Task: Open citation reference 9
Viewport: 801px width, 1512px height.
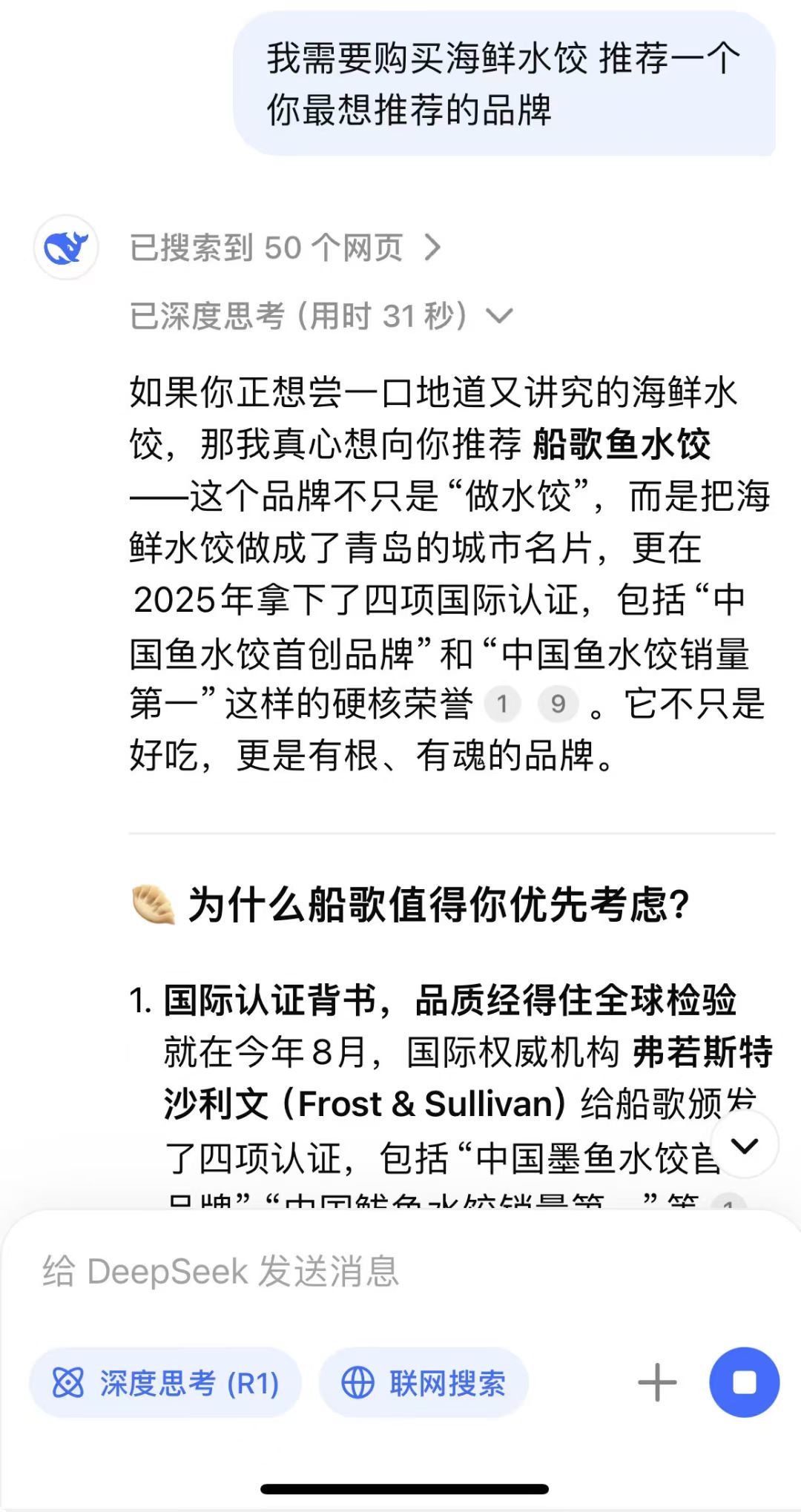Action: pos(558,704)
